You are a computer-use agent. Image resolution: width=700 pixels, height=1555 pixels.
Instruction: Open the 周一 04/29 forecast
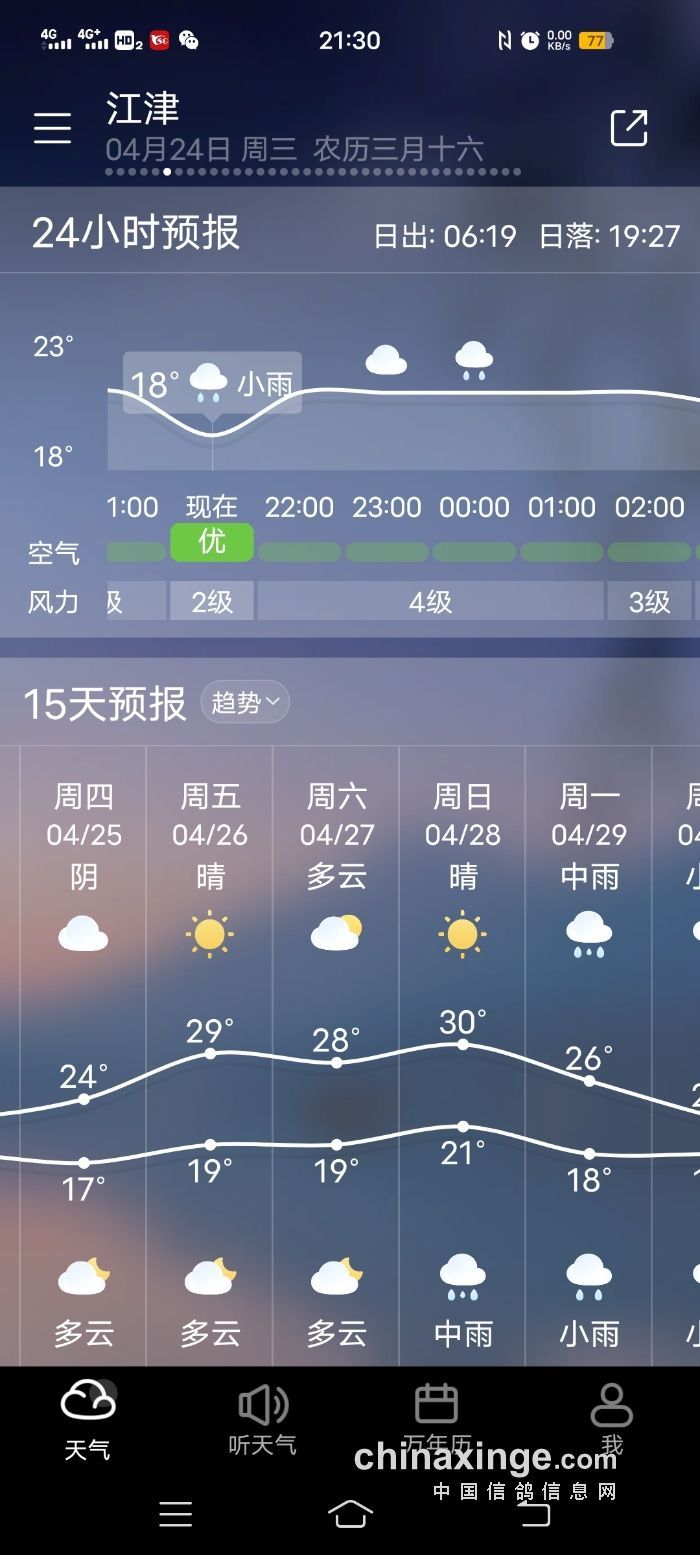[588, 1050]
